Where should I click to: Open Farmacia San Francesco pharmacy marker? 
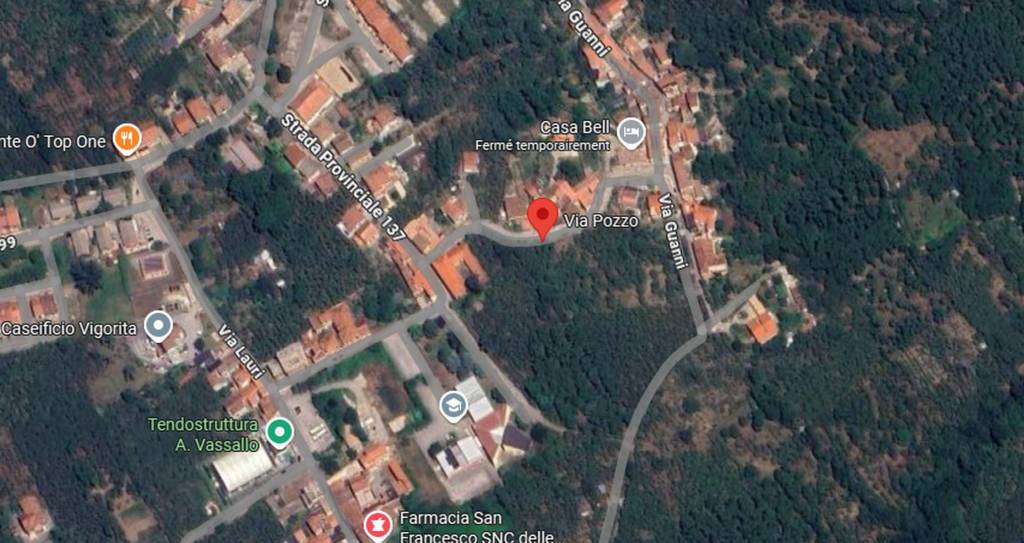click(377, 525)
